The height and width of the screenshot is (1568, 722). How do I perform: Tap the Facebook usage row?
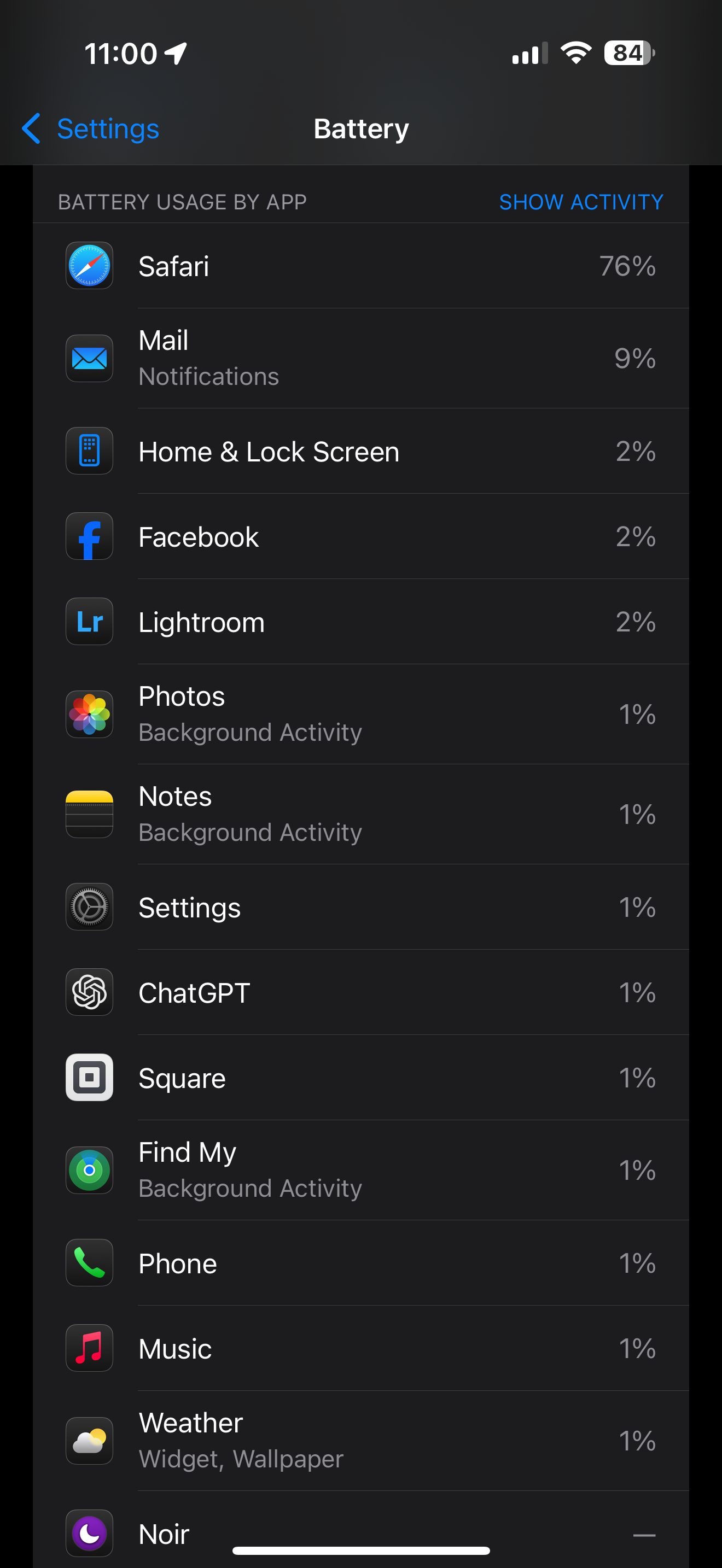click(x=360, y=537)
